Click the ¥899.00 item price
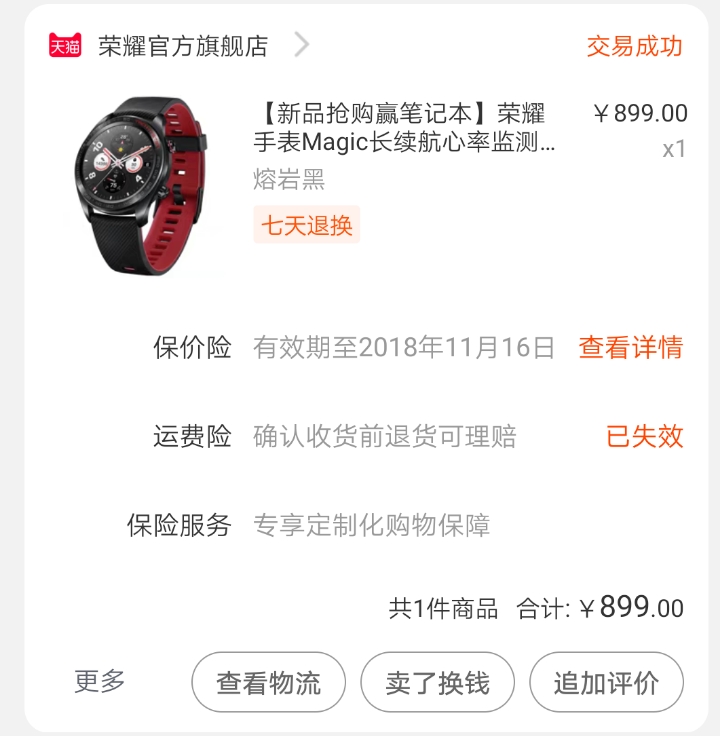Viewport: 720px width, 736px height. coord(639,111)
